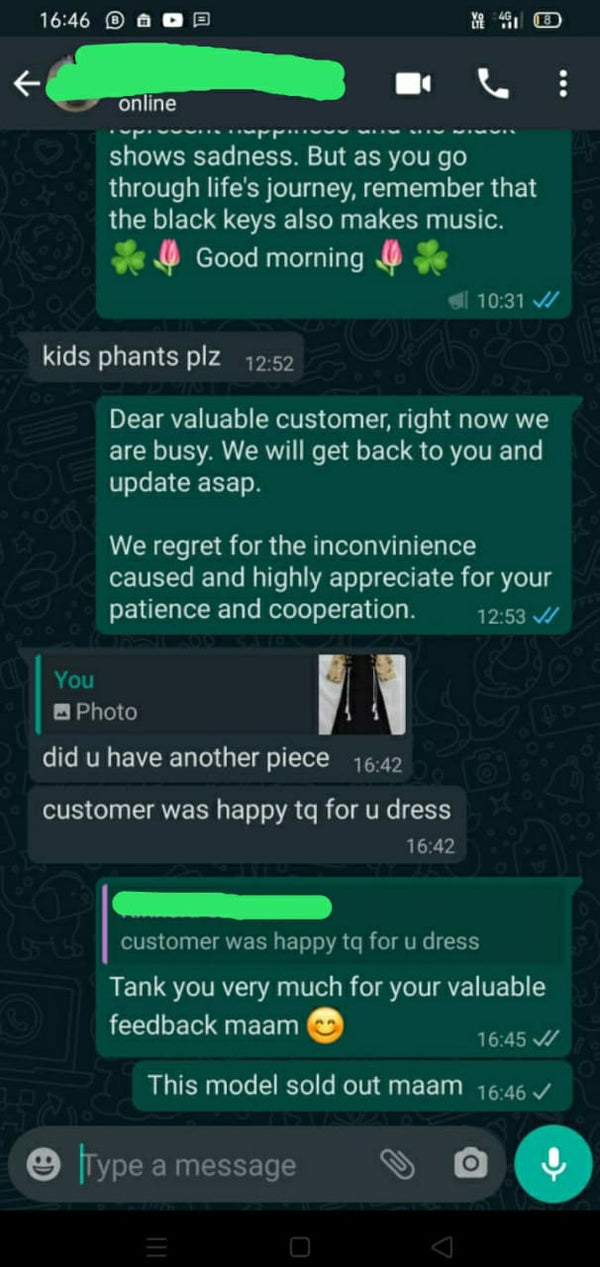Tap the system home button

(299, 1247)
